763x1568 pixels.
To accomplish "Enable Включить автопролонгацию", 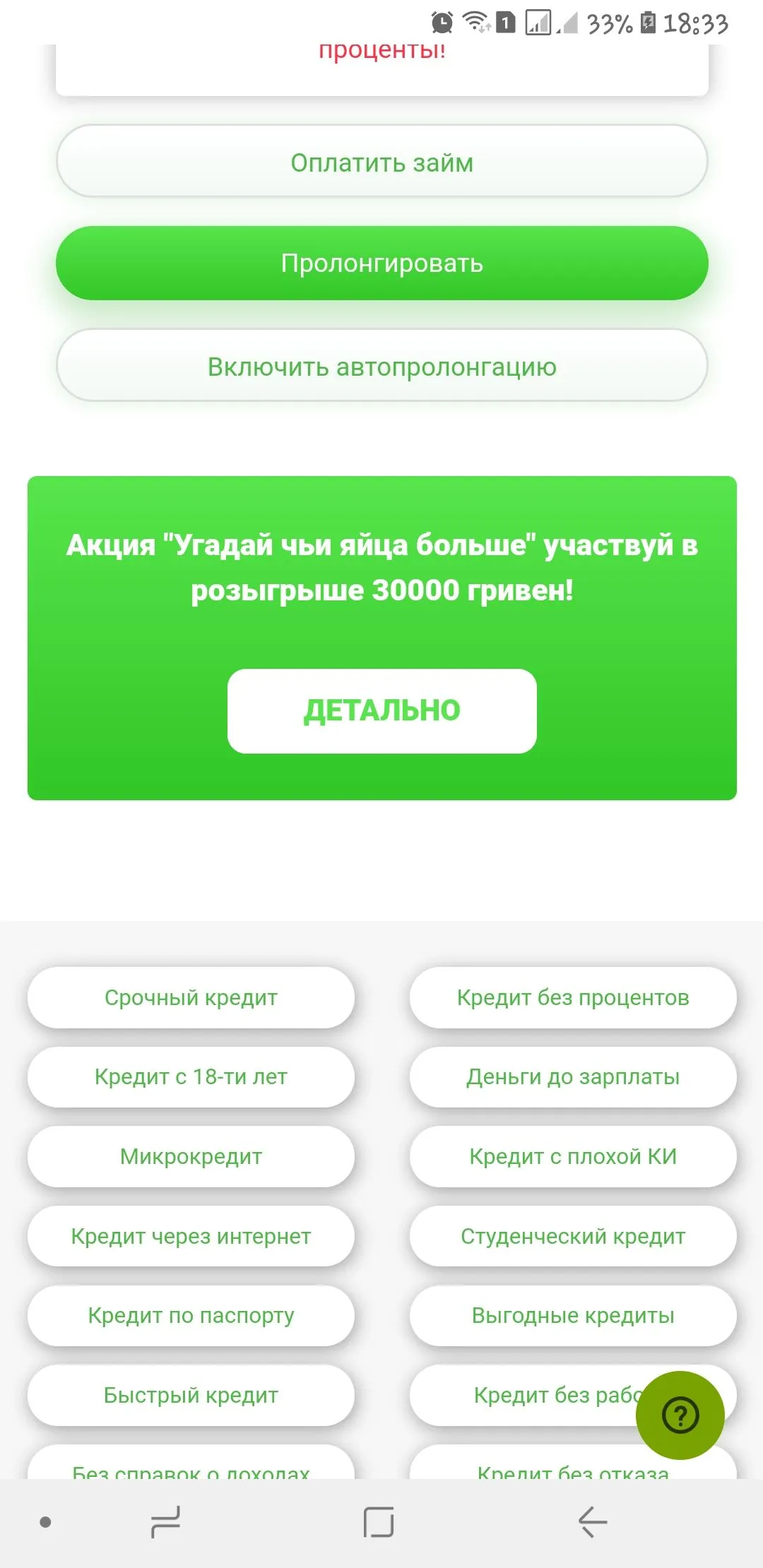I will [x=381, y=367].
